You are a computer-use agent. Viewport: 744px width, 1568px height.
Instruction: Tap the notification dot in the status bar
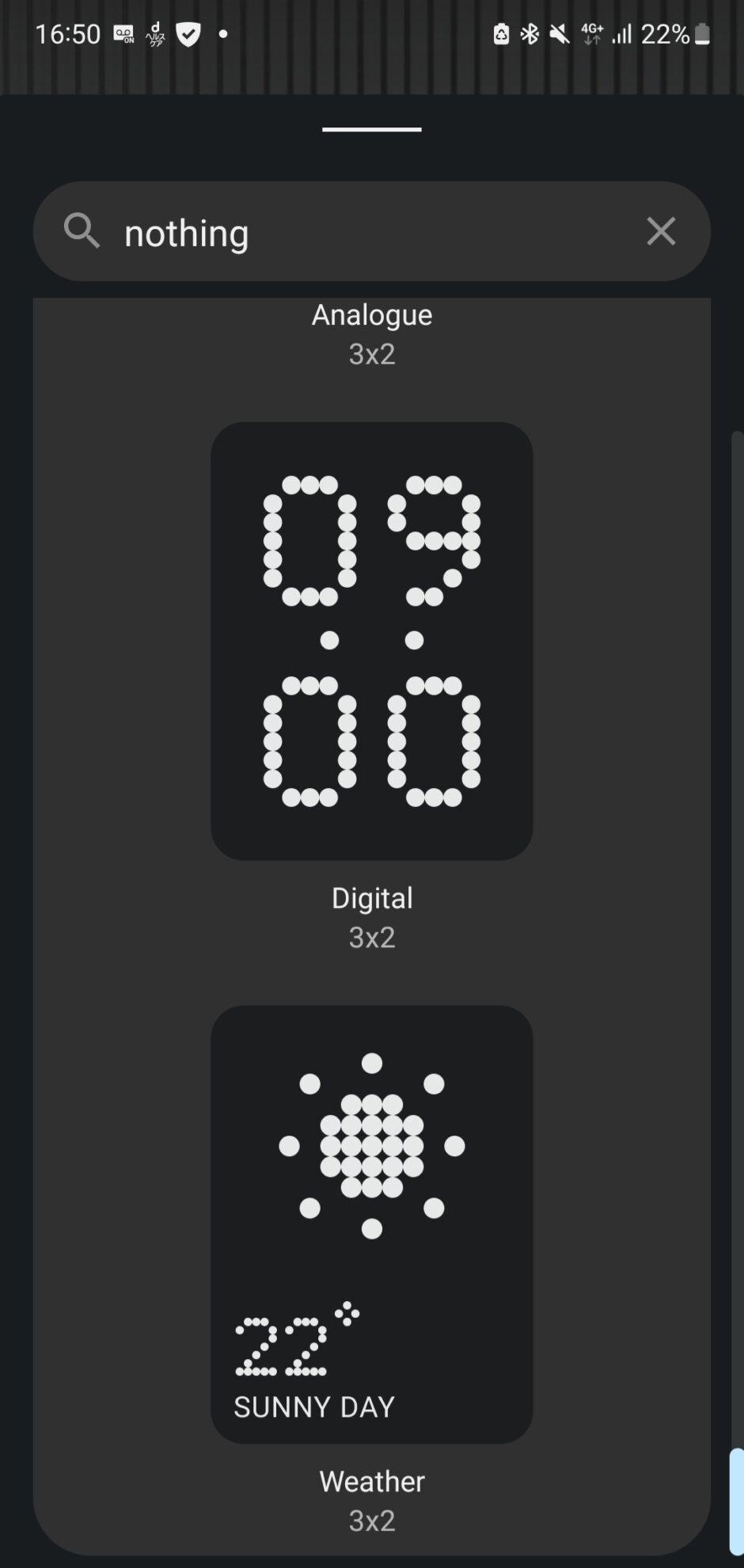coord(223,33)
